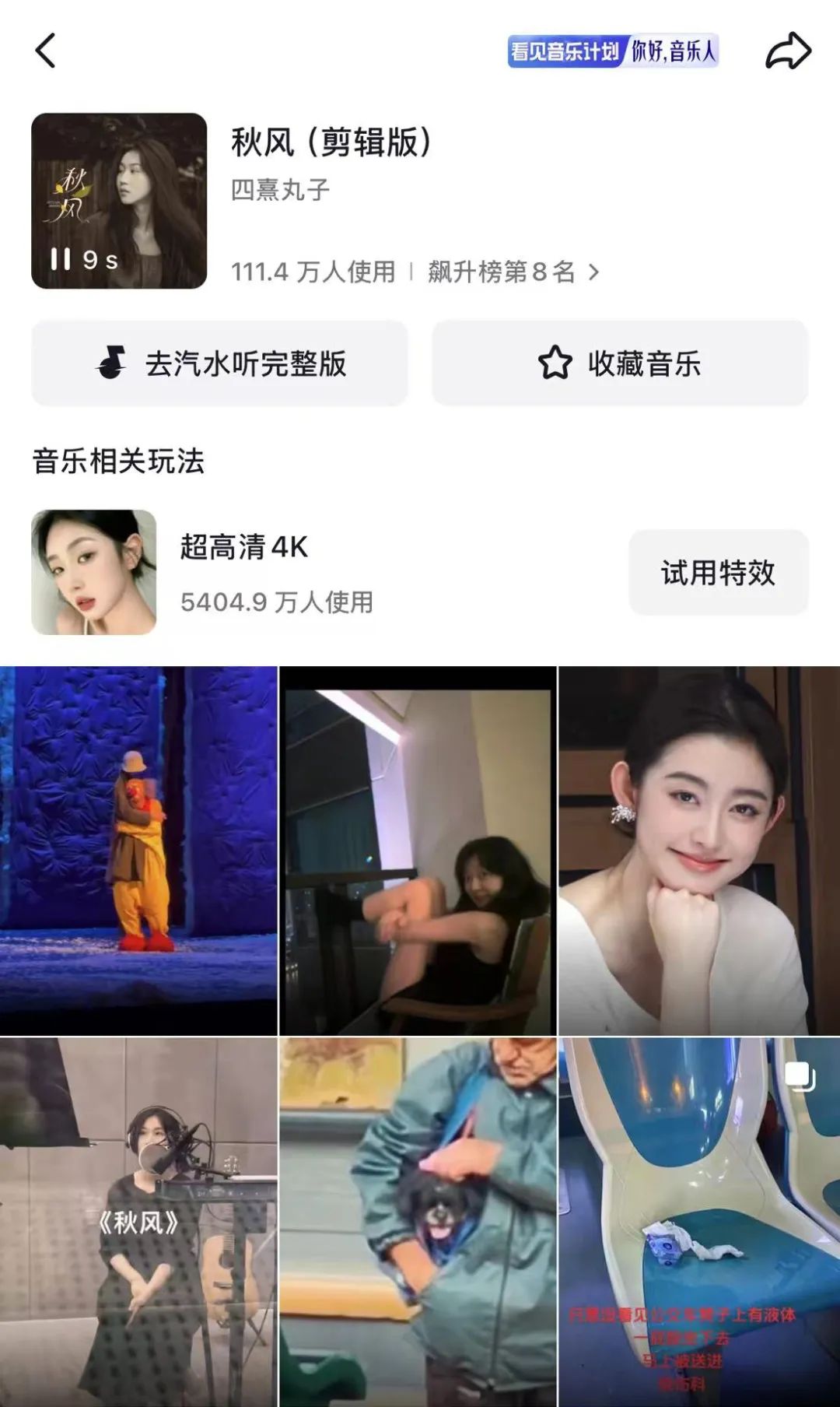Open video of smiling woman in white
Viewport: 840px width, 1407px height.
[x=698, y=850]
